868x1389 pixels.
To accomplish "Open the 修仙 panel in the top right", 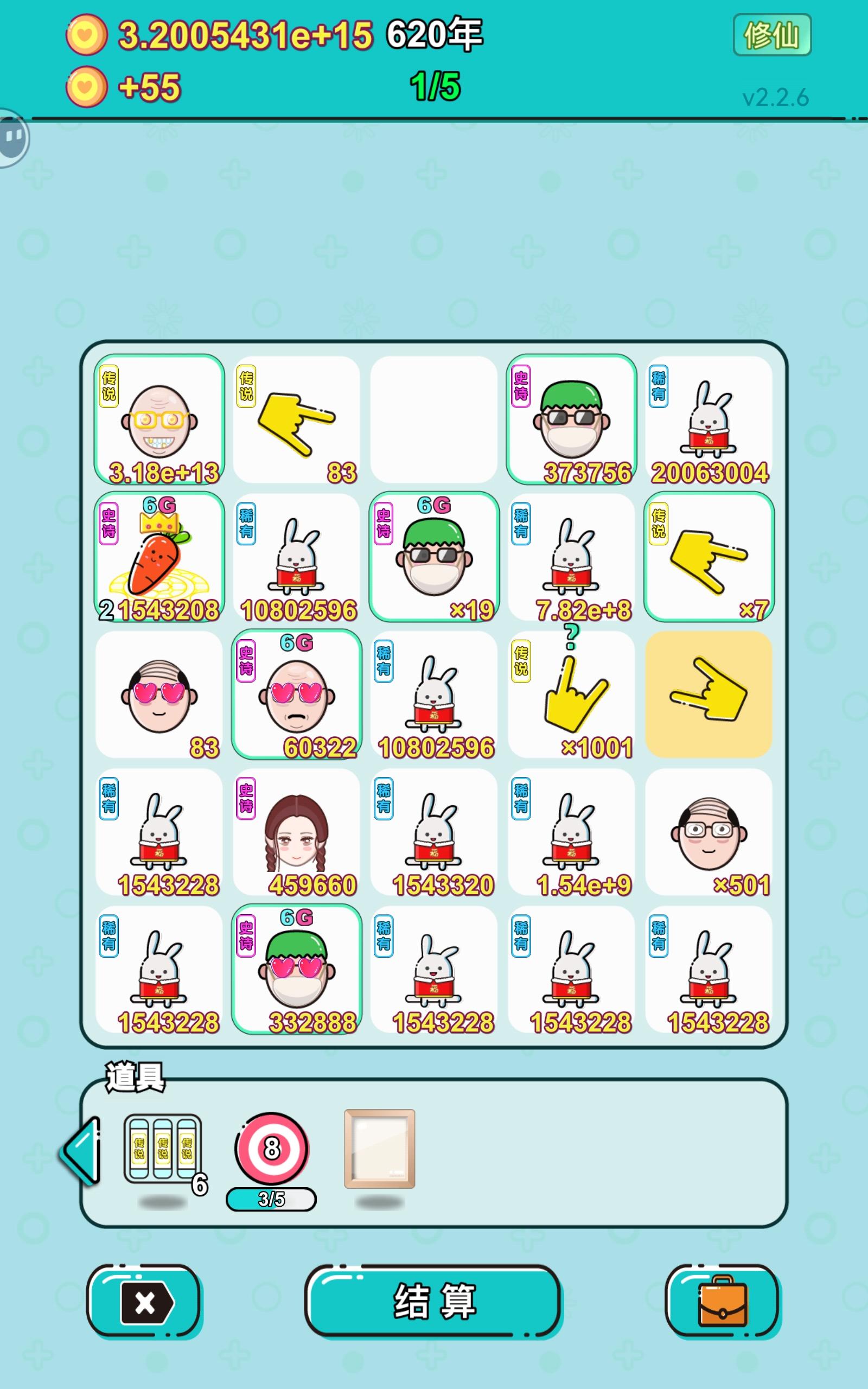I will point(772,36).
